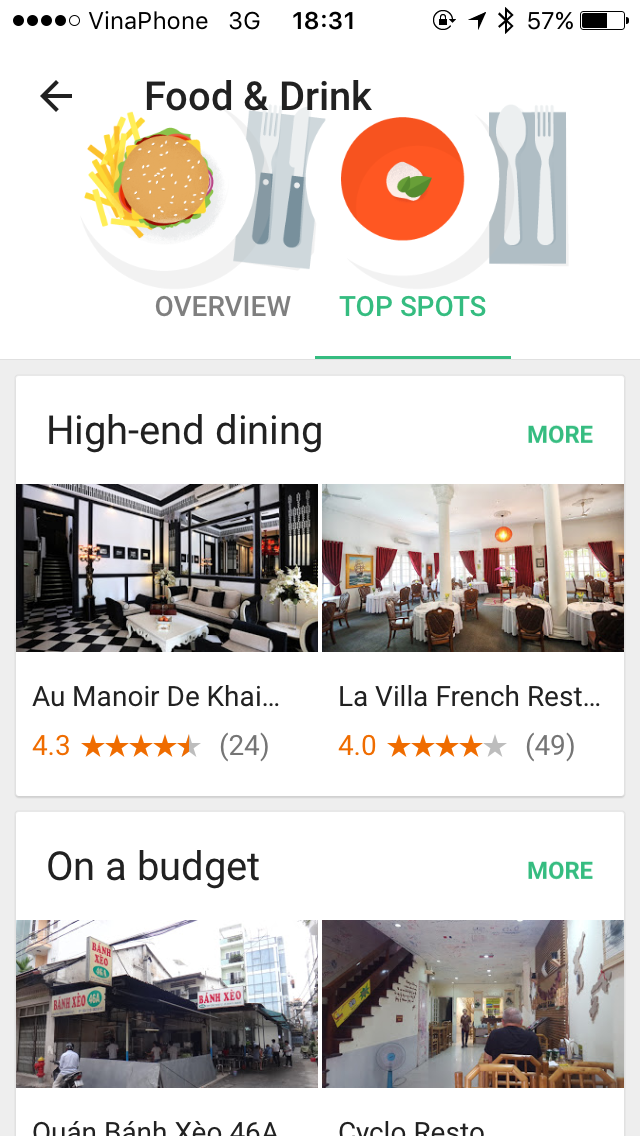
Task: Select the Top Spots tab
Action: pos(412,306)
